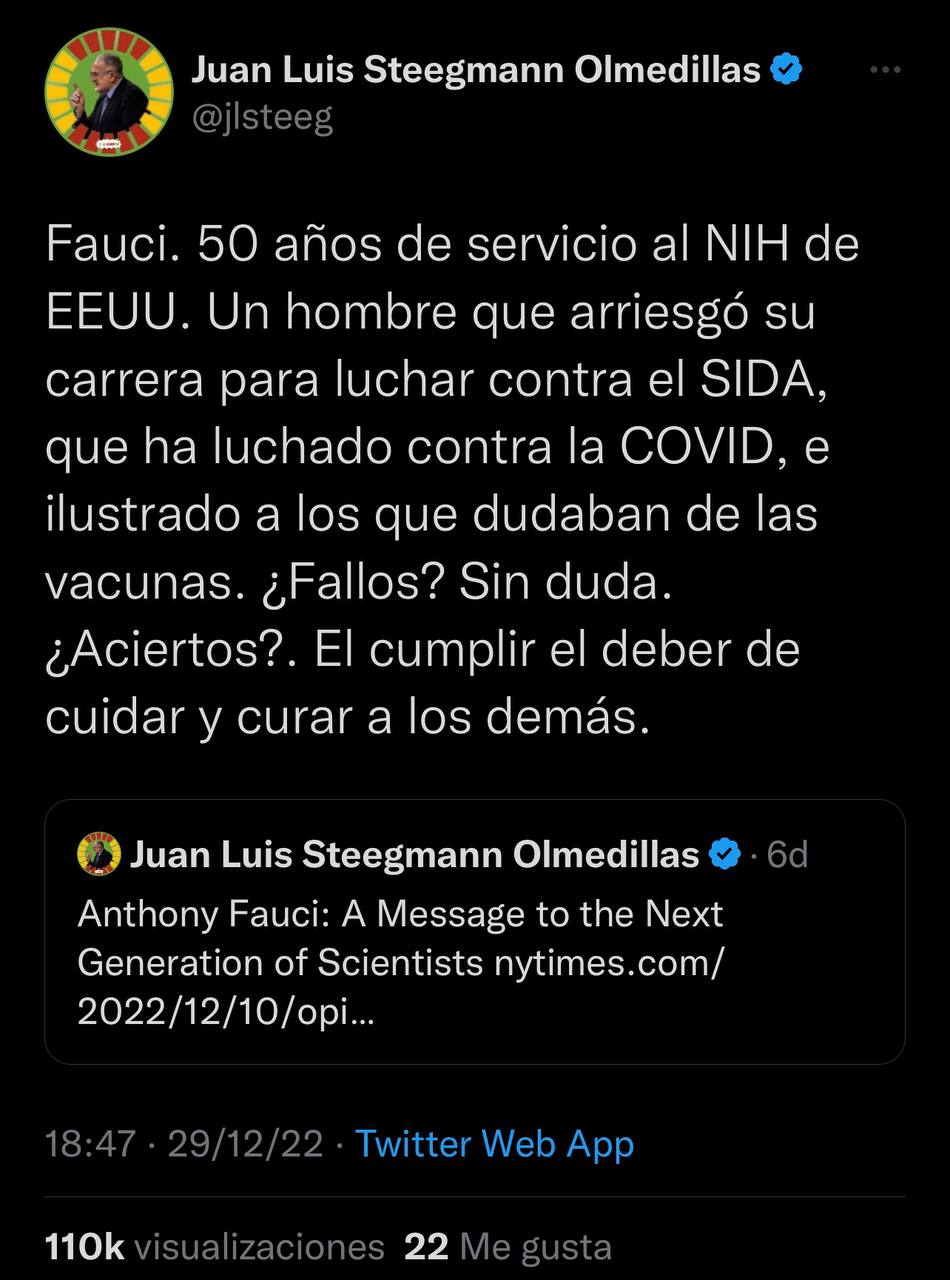Tap the Twitter Web App source link

pyautogui.click(x=495, y=1144)
